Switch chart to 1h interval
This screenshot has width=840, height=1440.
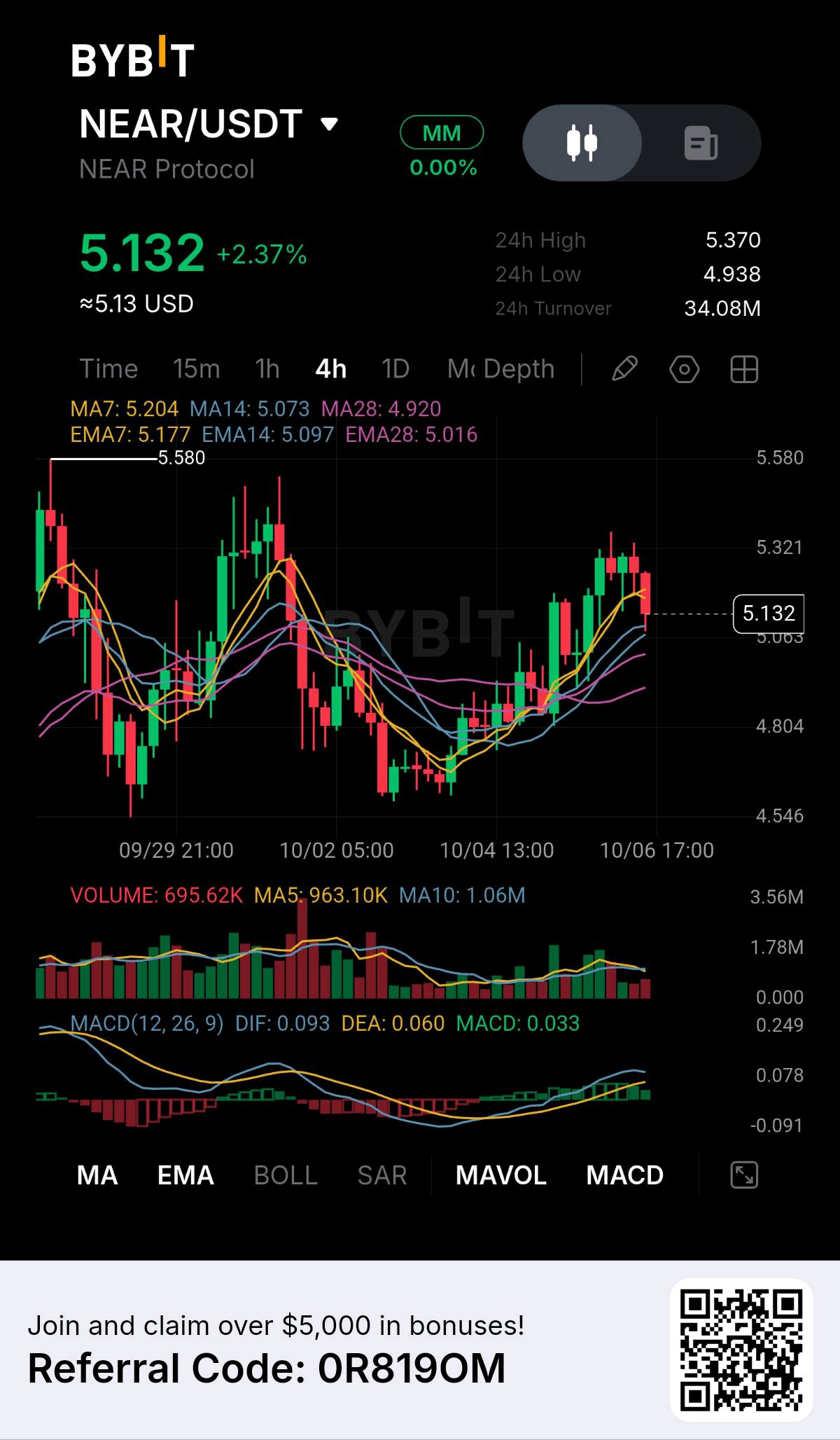click(267, 369)
